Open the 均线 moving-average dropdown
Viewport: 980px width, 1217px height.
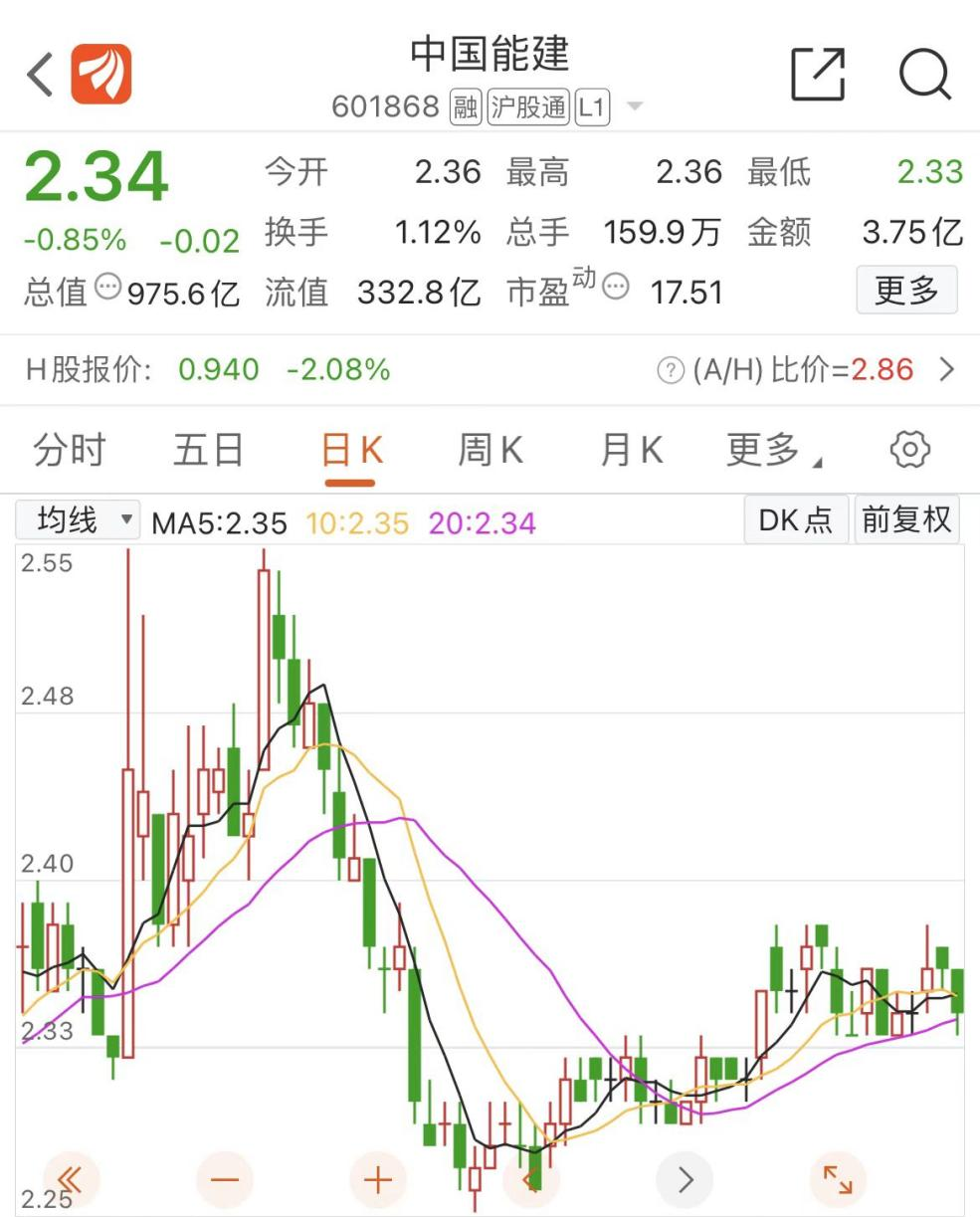coord(77,519)
